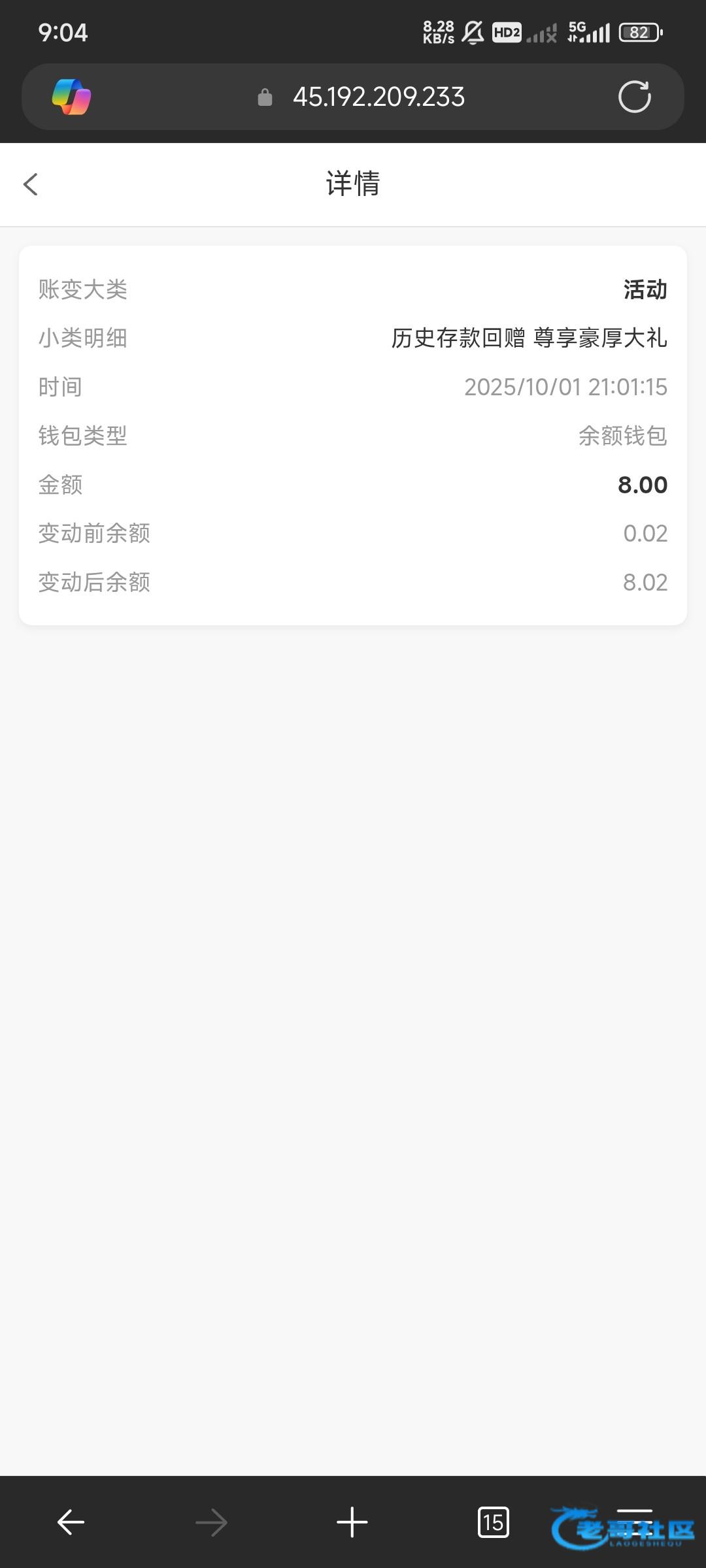Open a new browser tab

tap(352, 1522)
